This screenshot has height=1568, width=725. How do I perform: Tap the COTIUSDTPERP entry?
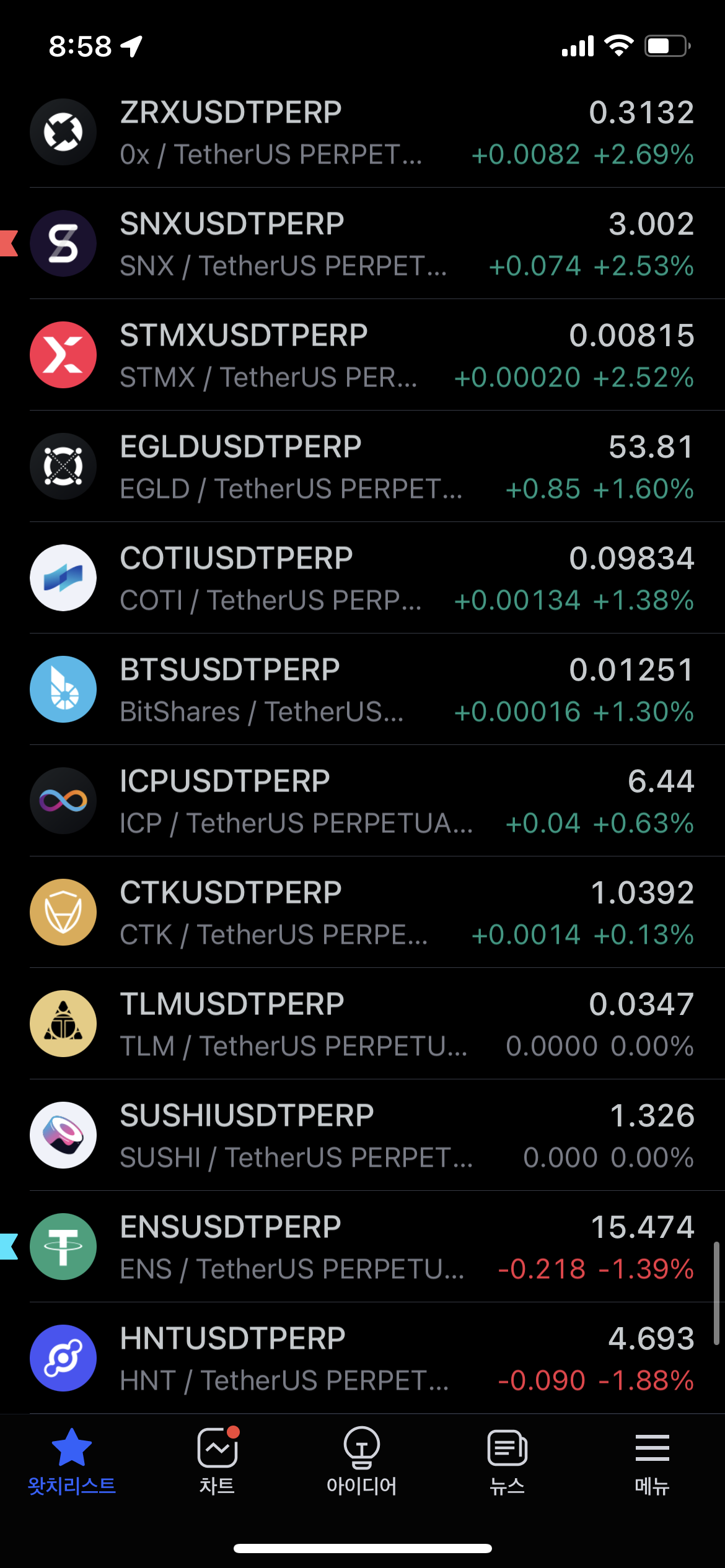point(362,578)
